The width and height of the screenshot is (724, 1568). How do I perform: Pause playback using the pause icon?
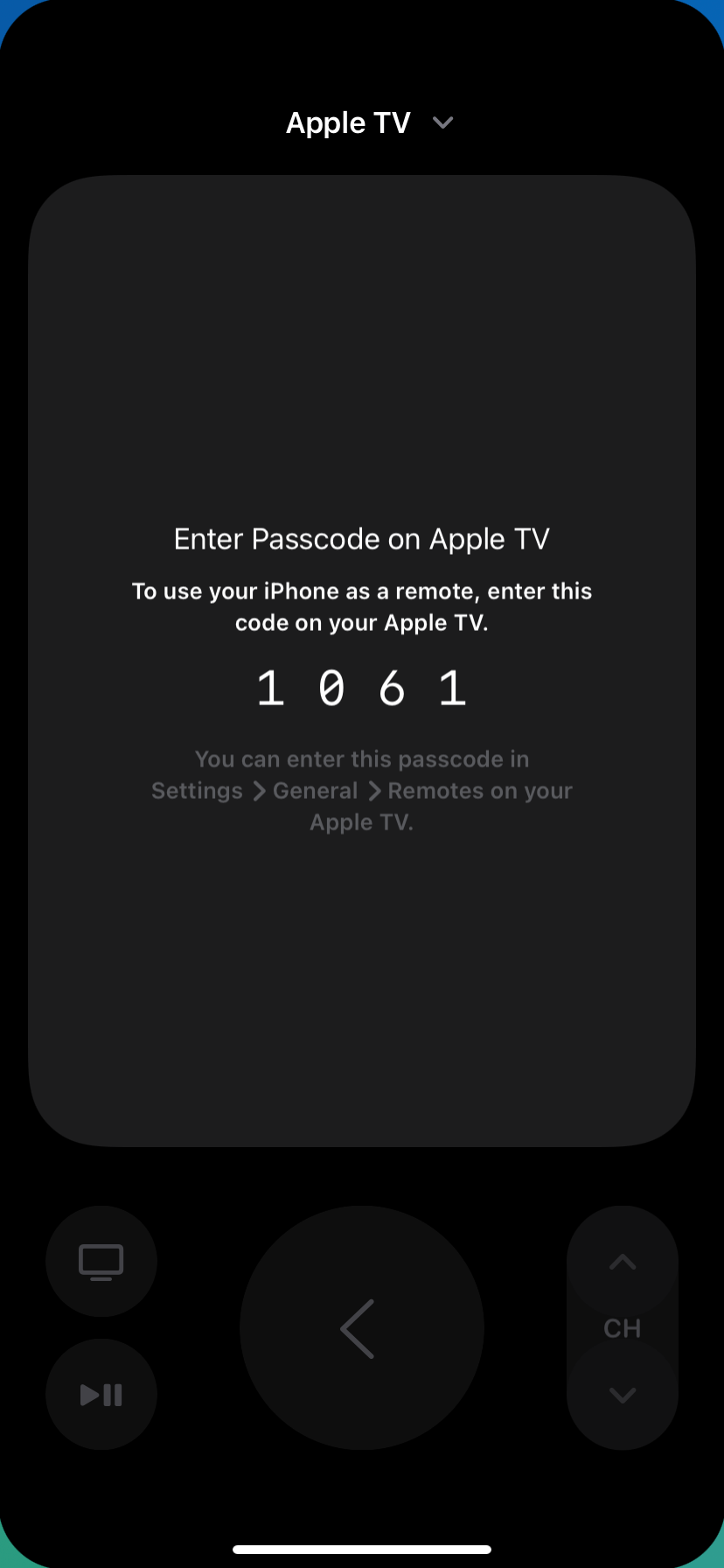point(101,1394)
